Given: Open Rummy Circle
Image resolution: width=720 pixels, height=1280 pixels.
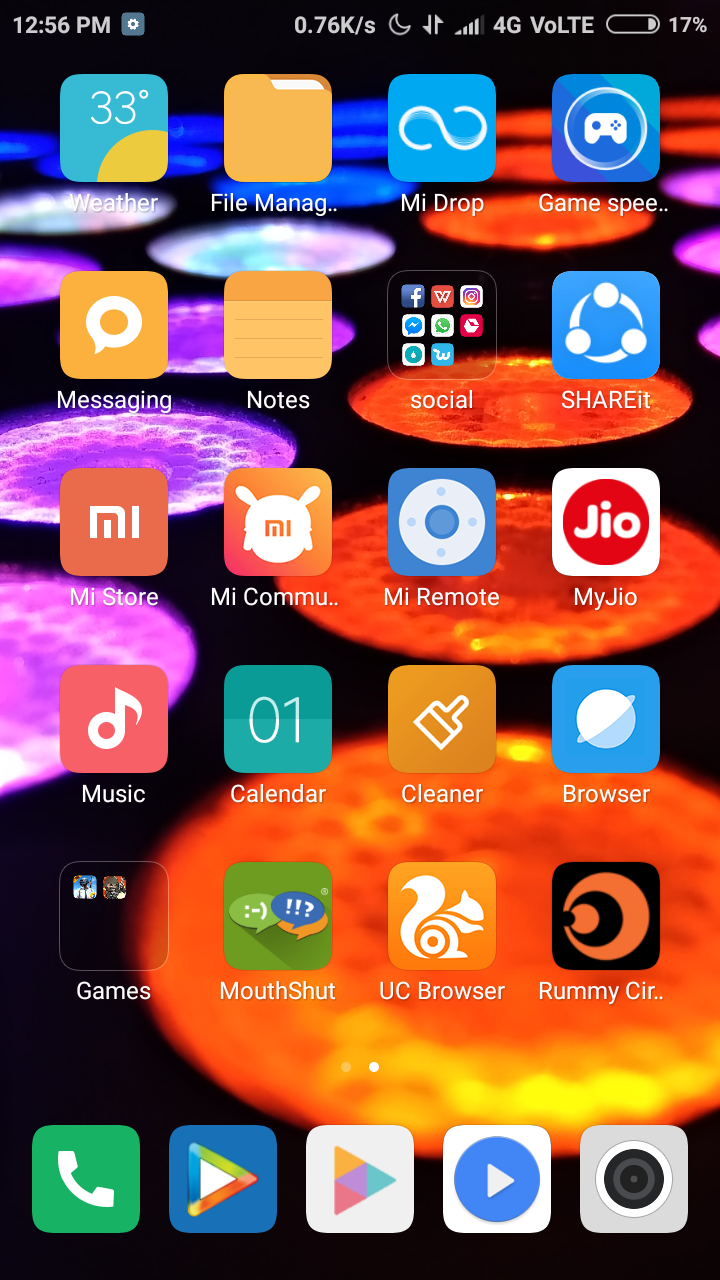Looking at the screenshot, I should click(605, 916).
